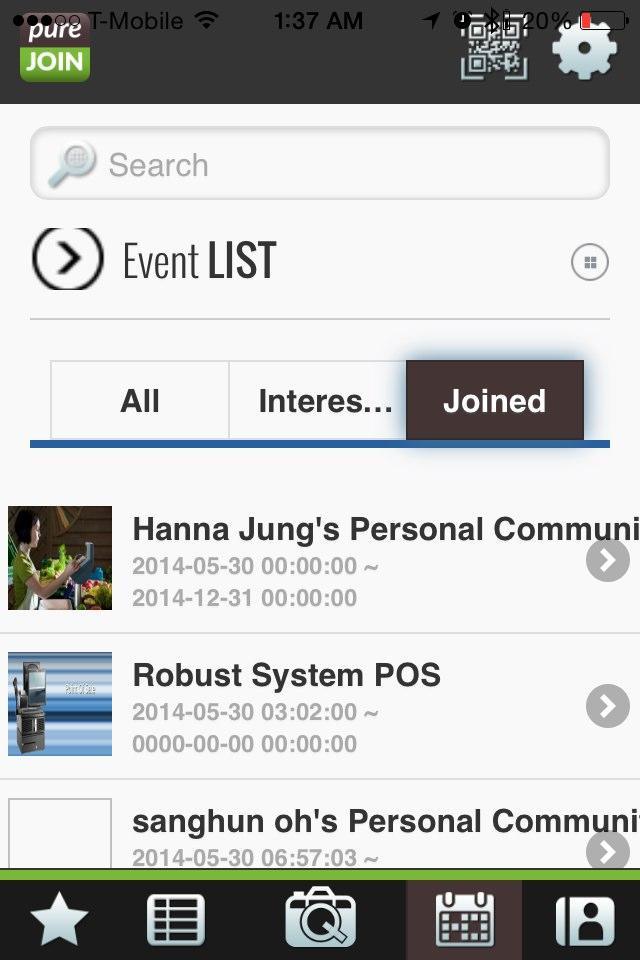Go to the list tab
The image size is (640, 960).
[176, 920]
